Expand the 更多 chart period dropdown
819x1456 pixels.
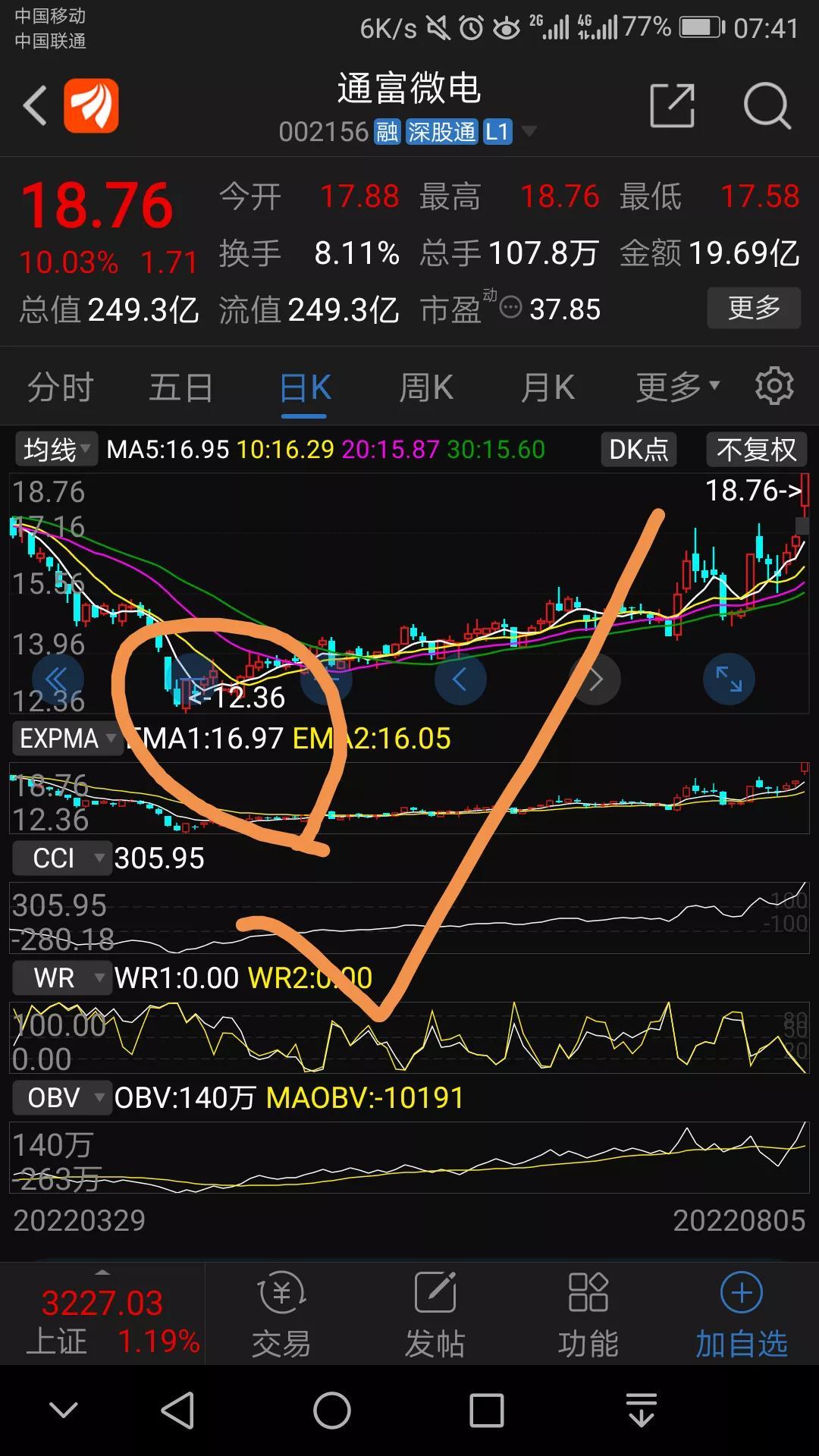click(x=677, y=388)
